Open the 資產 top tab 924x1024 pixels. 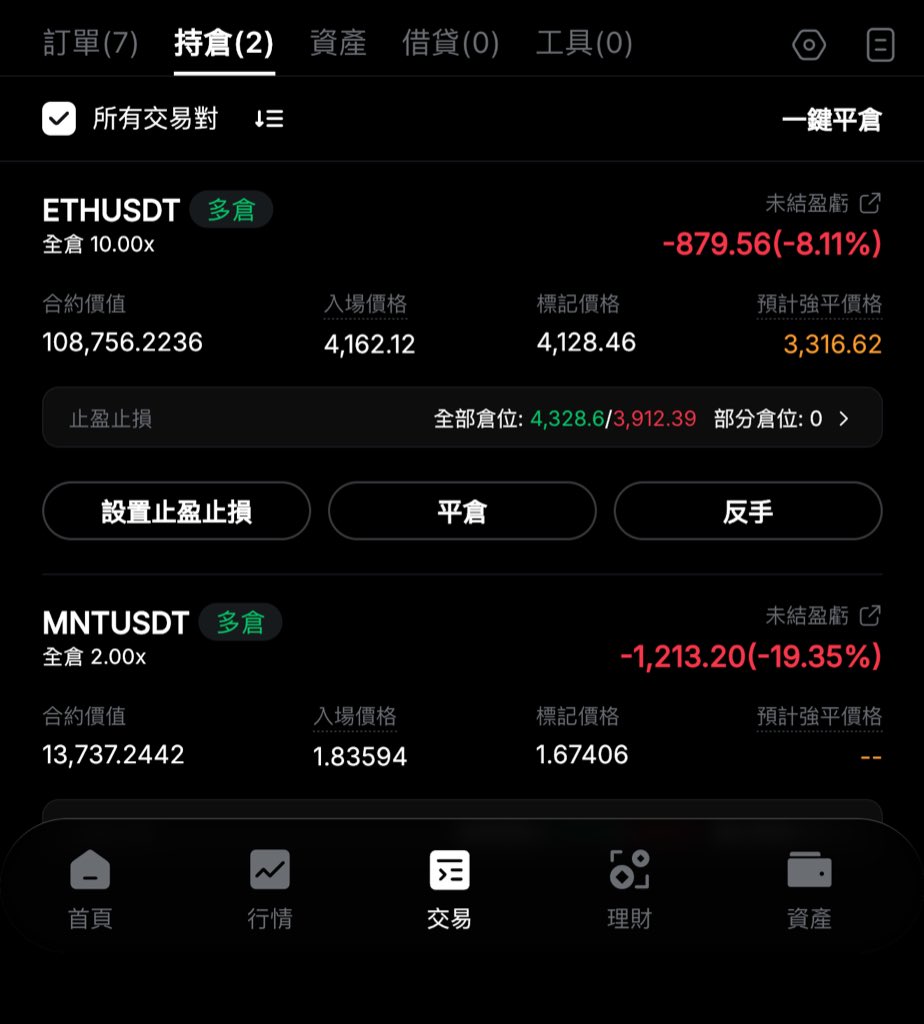coord(338,44)
